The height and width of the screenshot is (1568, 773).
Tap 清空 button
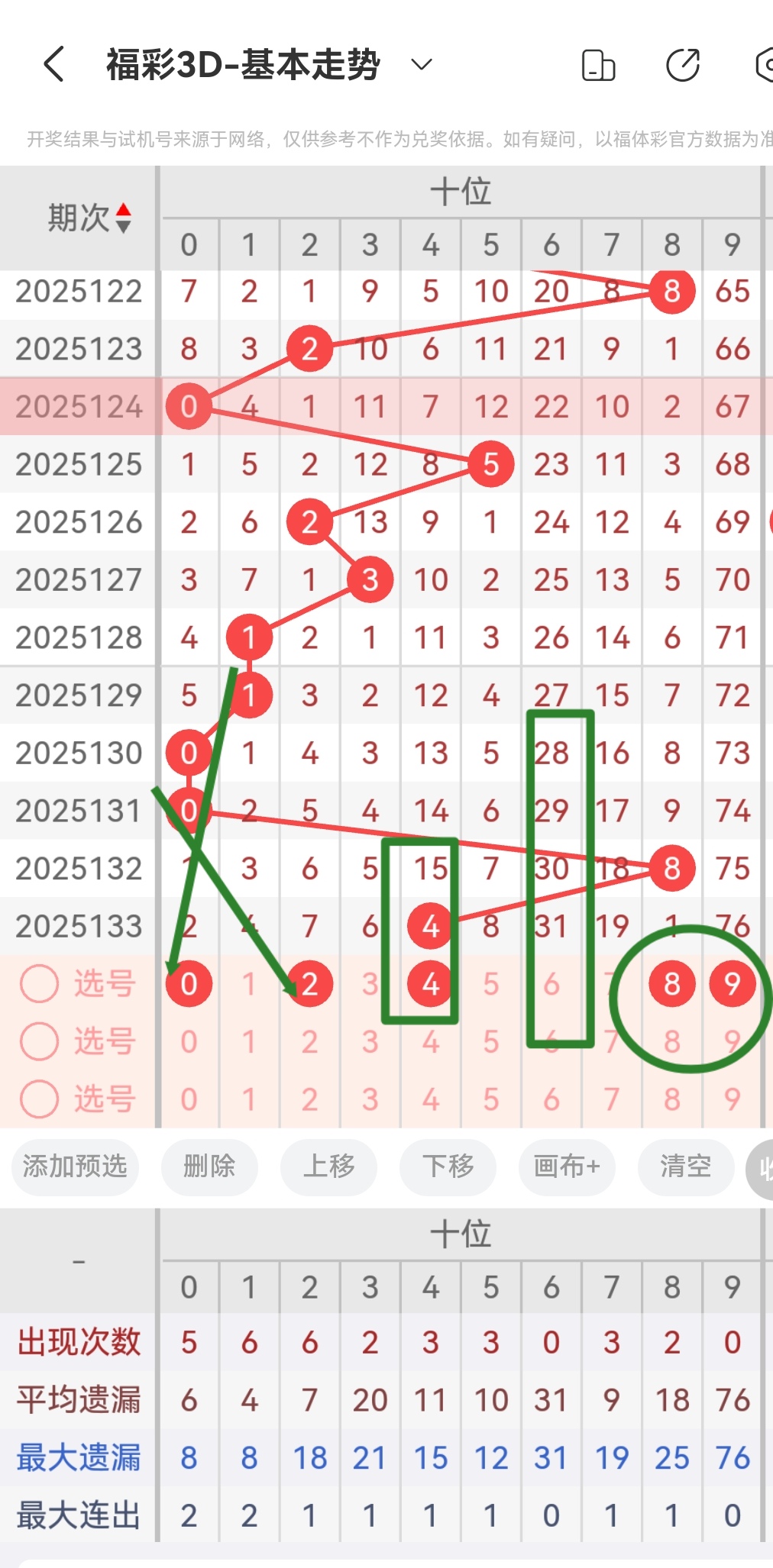pyautogui.click(x=685, y=1166)
